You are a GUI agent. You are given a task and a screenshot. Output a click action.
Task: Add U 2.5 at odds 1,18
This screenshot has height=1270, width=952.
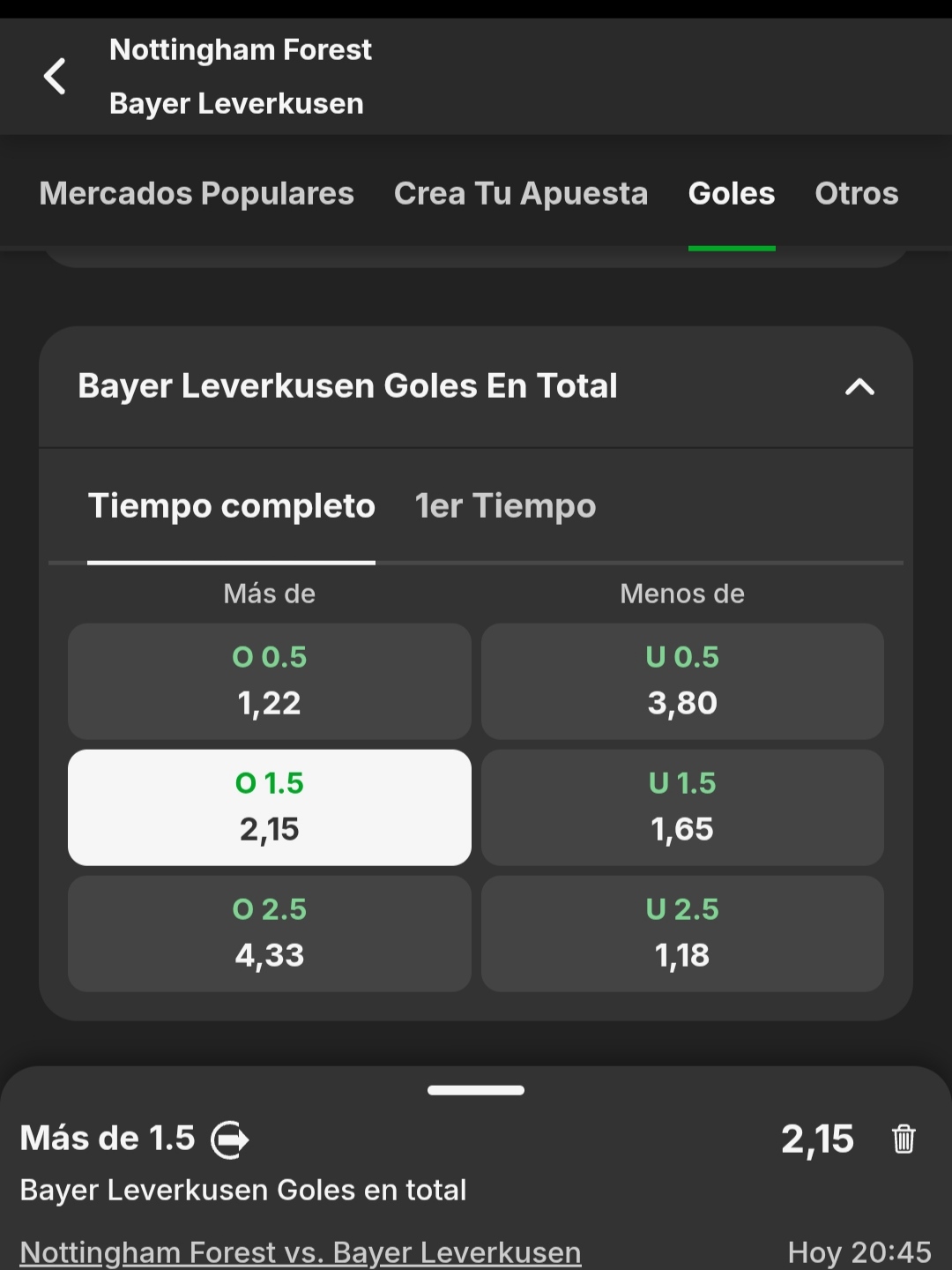tap(682, 933)
